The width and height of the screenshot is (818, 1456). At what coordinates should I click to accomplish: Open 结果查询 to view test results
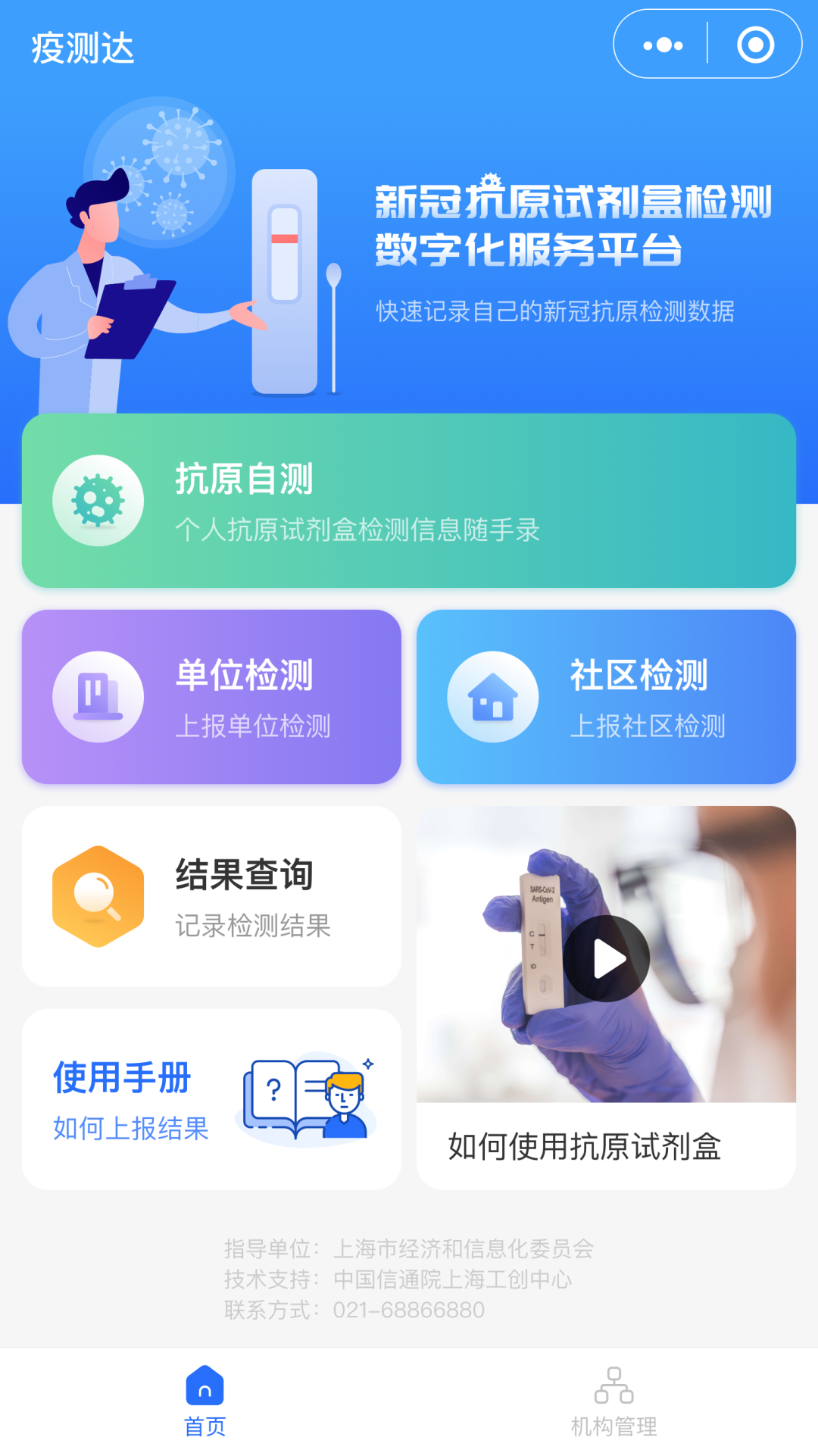(211, 896)
